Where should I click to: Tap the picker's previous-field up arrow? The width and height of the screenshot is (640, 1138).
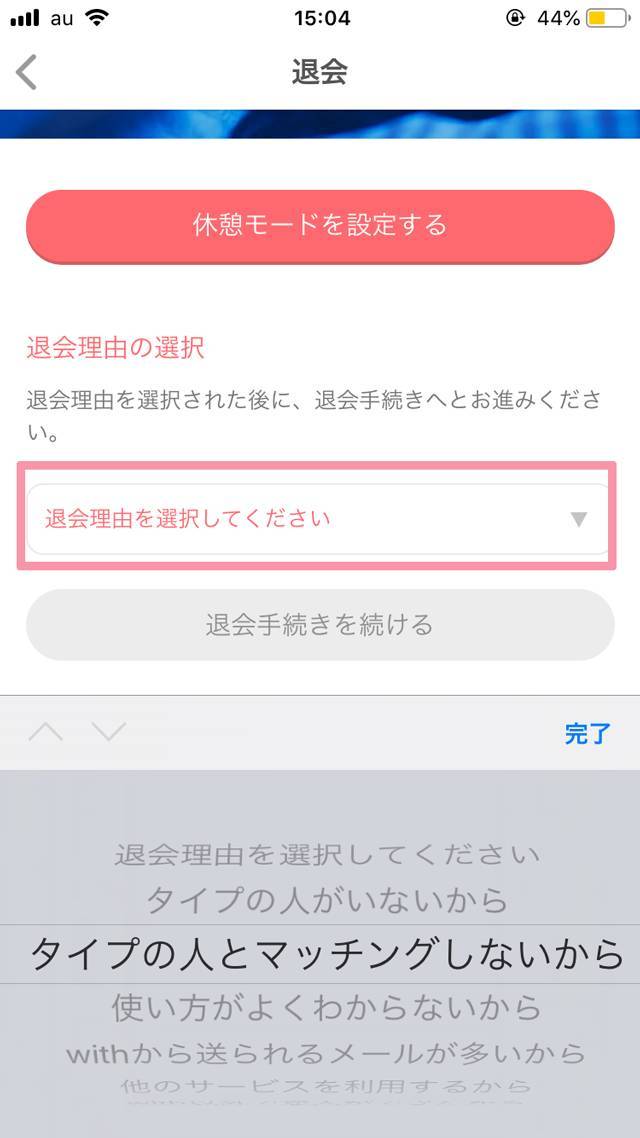(45, 732)
